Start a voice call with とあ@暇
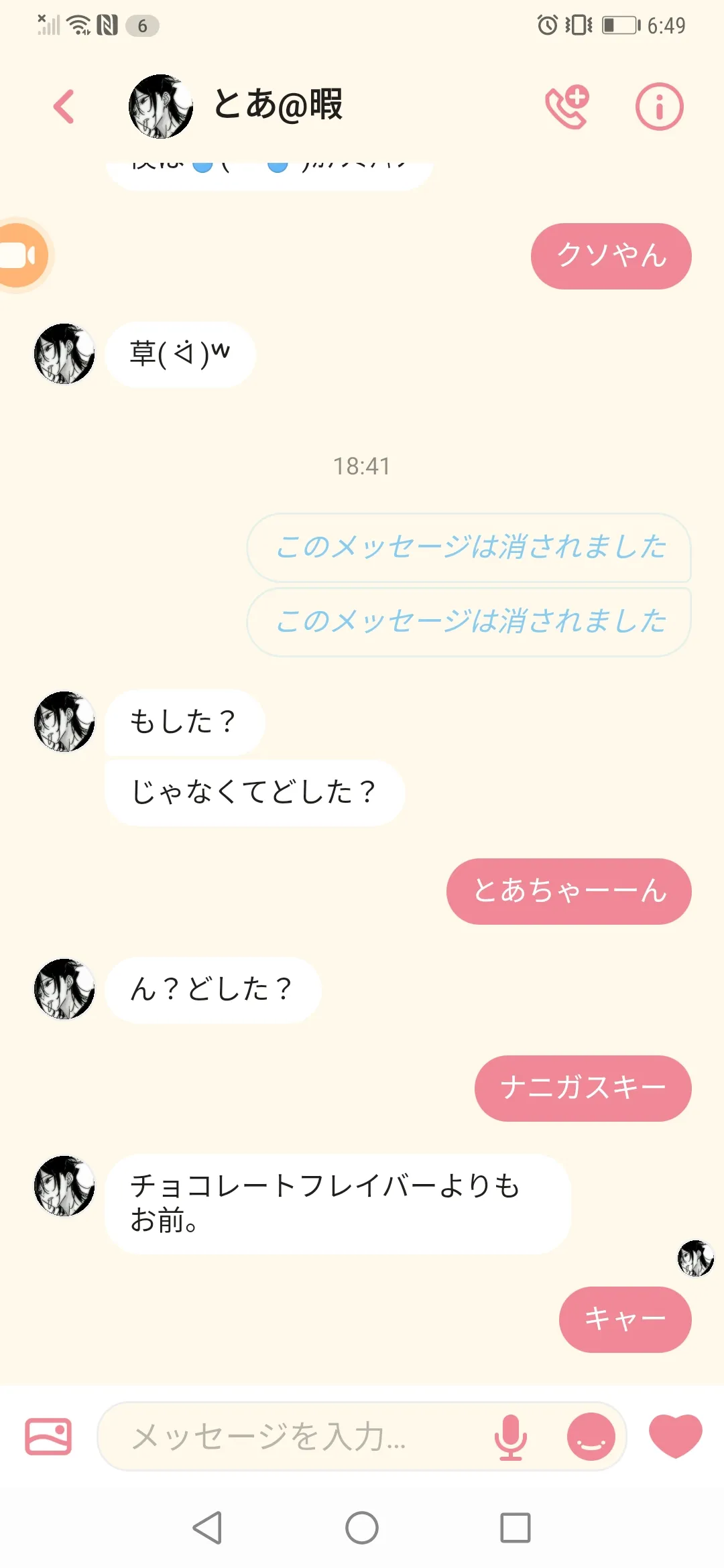The width and height of the screenshot is (724, 1568). click(567, 107)
